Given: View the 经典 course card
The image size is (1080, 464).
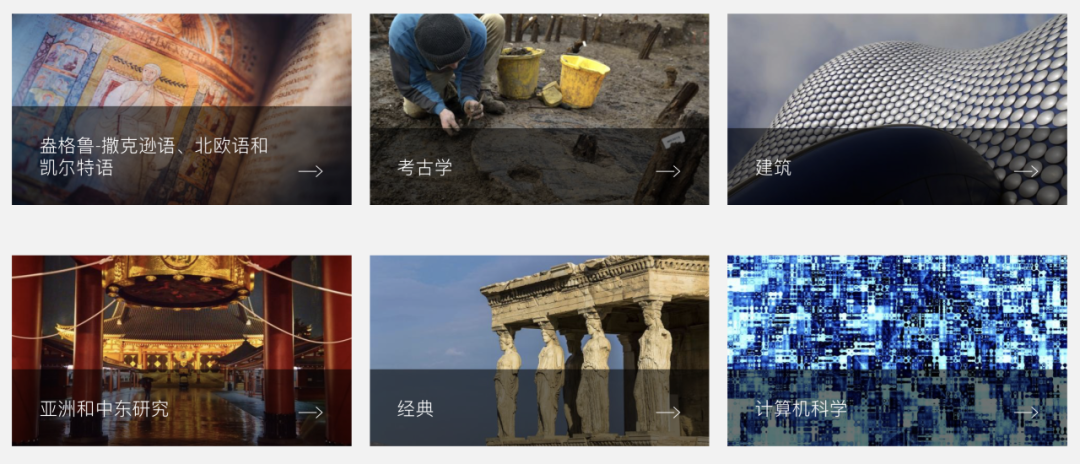Looking at the screenshot, I should pos(539,350).
